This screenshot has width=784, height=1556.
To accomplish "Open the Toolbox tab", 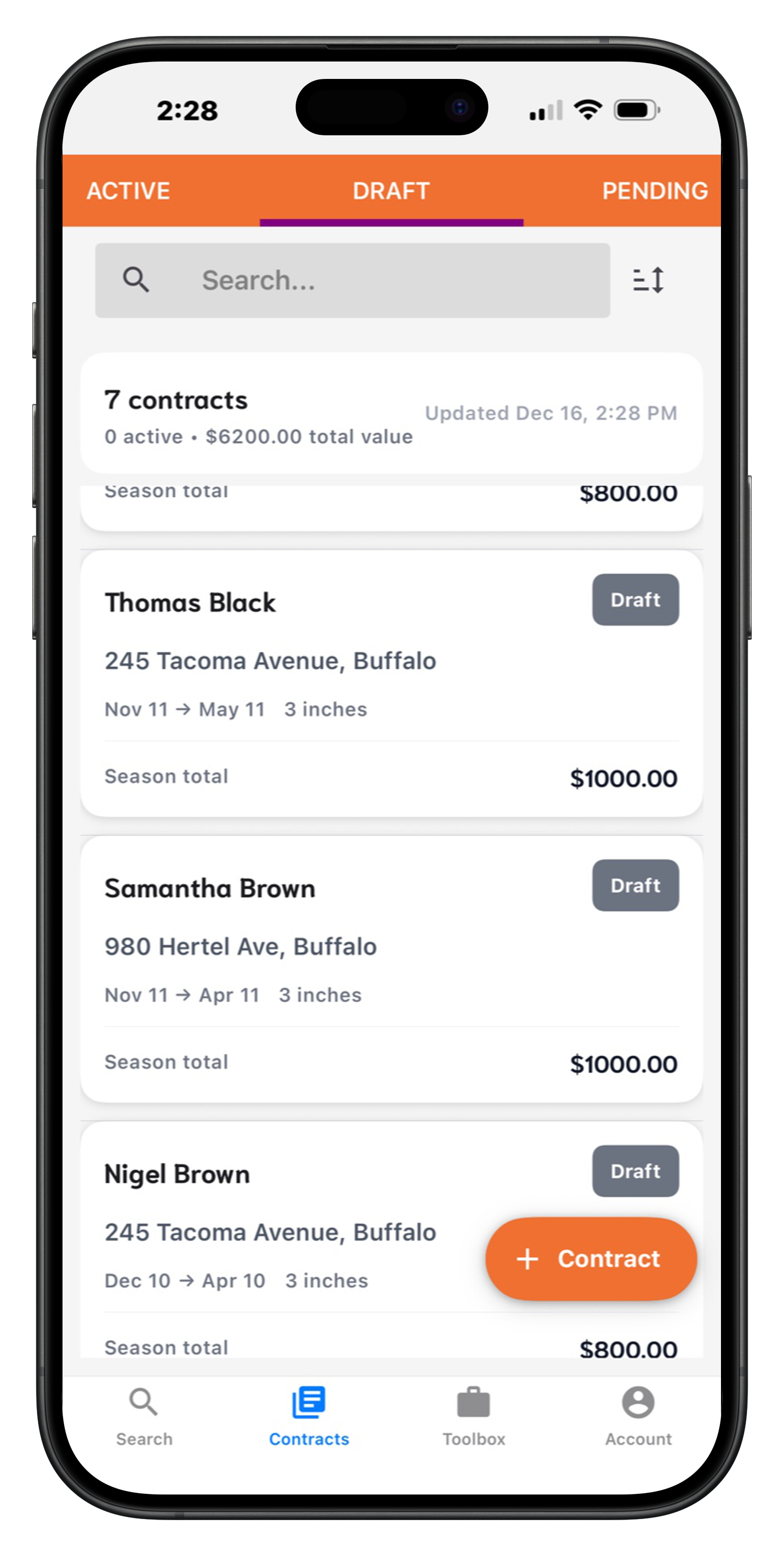I will 473,1417.
